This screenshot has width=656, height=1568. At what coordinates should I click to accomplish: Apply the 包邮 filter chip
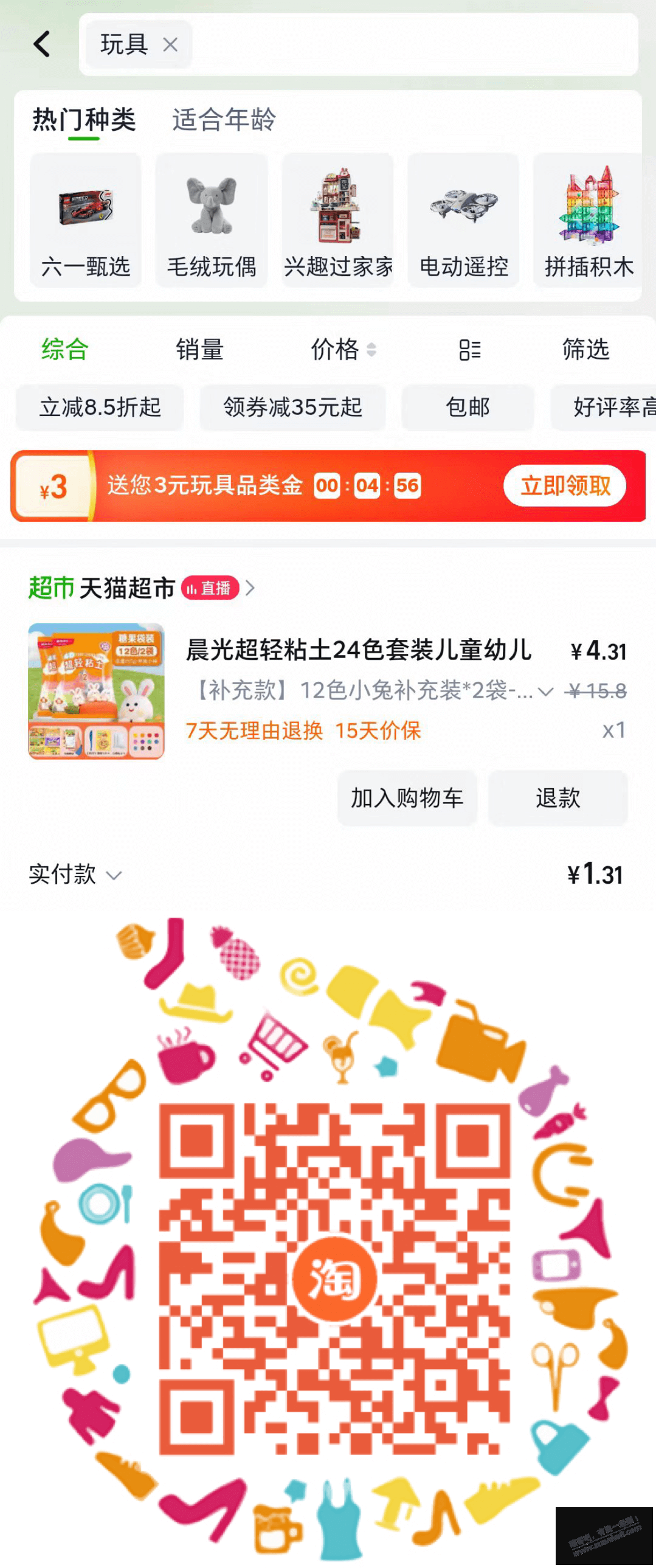[468, 408]
